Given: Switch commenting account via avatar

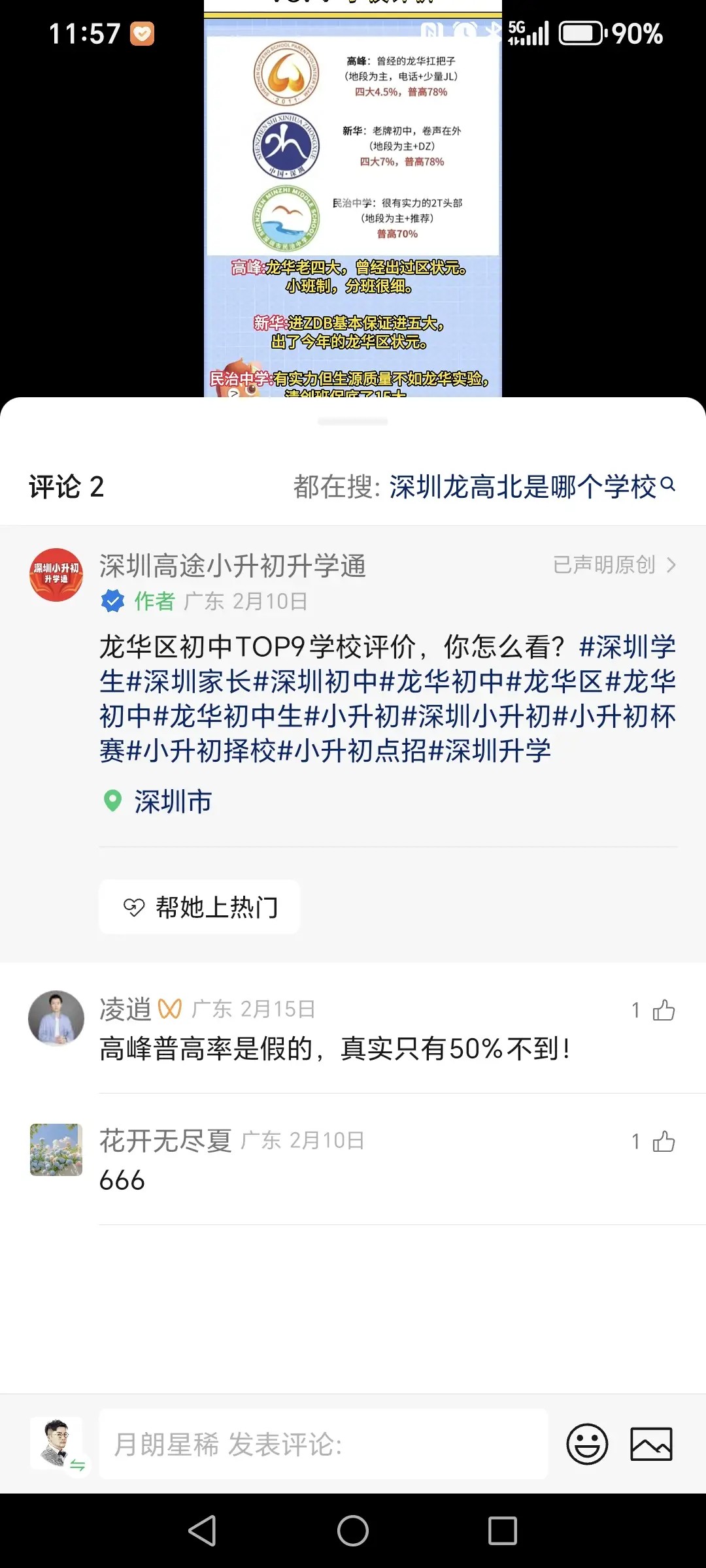Looking at the screenshot, I should pos(58,1444).
